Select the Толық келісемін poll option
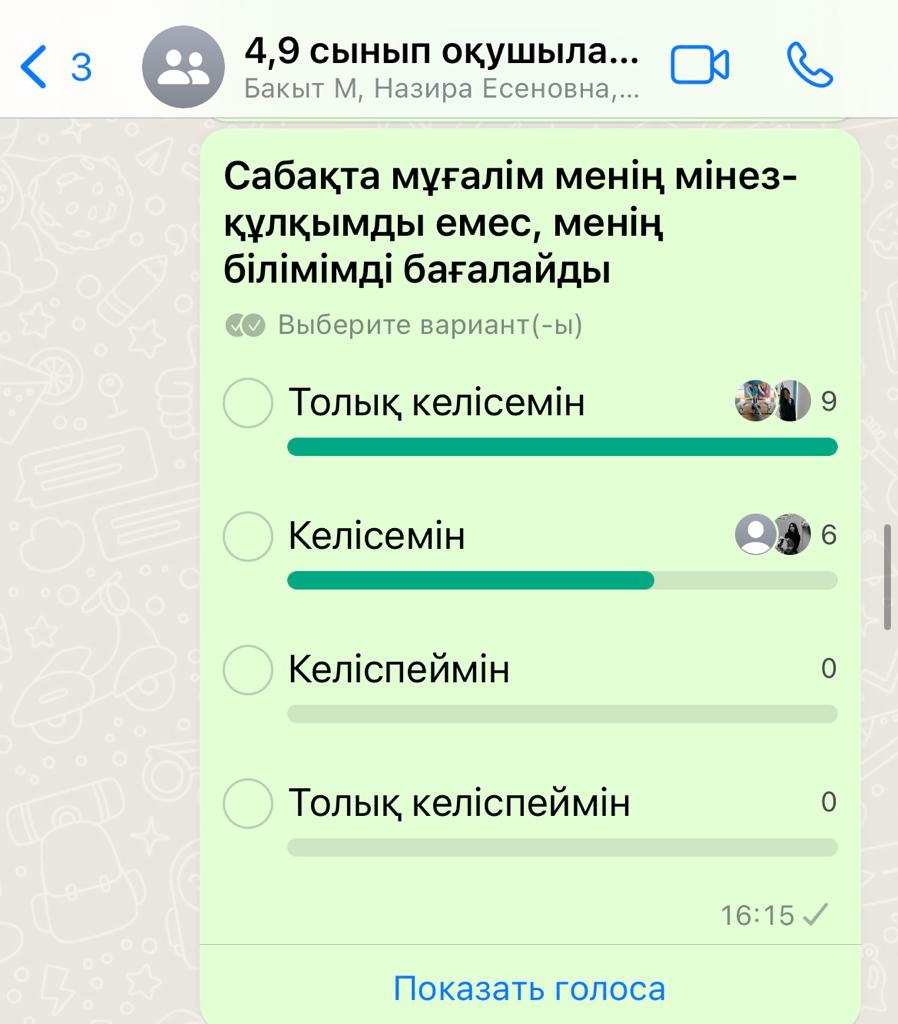This screenshot has width=898, height=1024. pyautogui.click(x=247, y=403)
